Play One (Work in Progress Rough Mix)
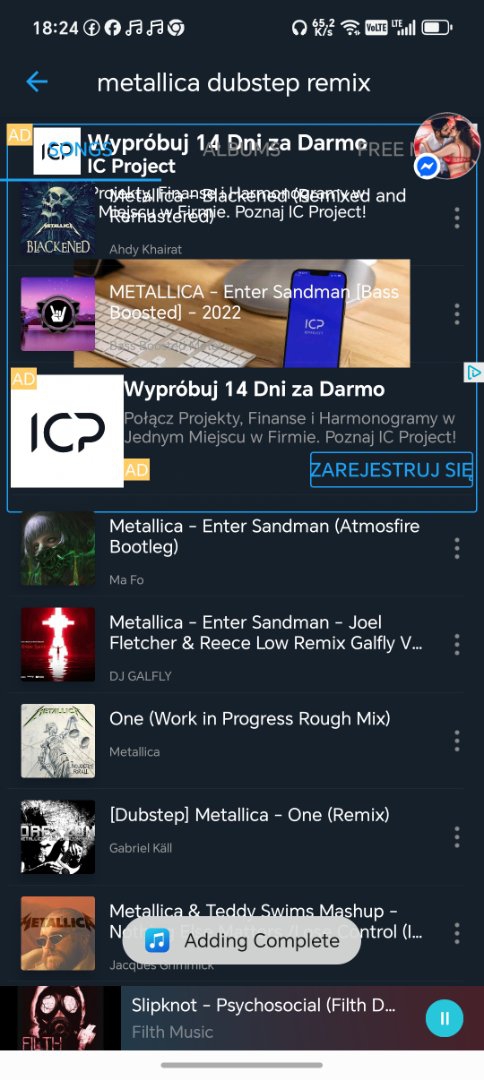This screenshot has width=484, height=1080. (x=234, y=741)
